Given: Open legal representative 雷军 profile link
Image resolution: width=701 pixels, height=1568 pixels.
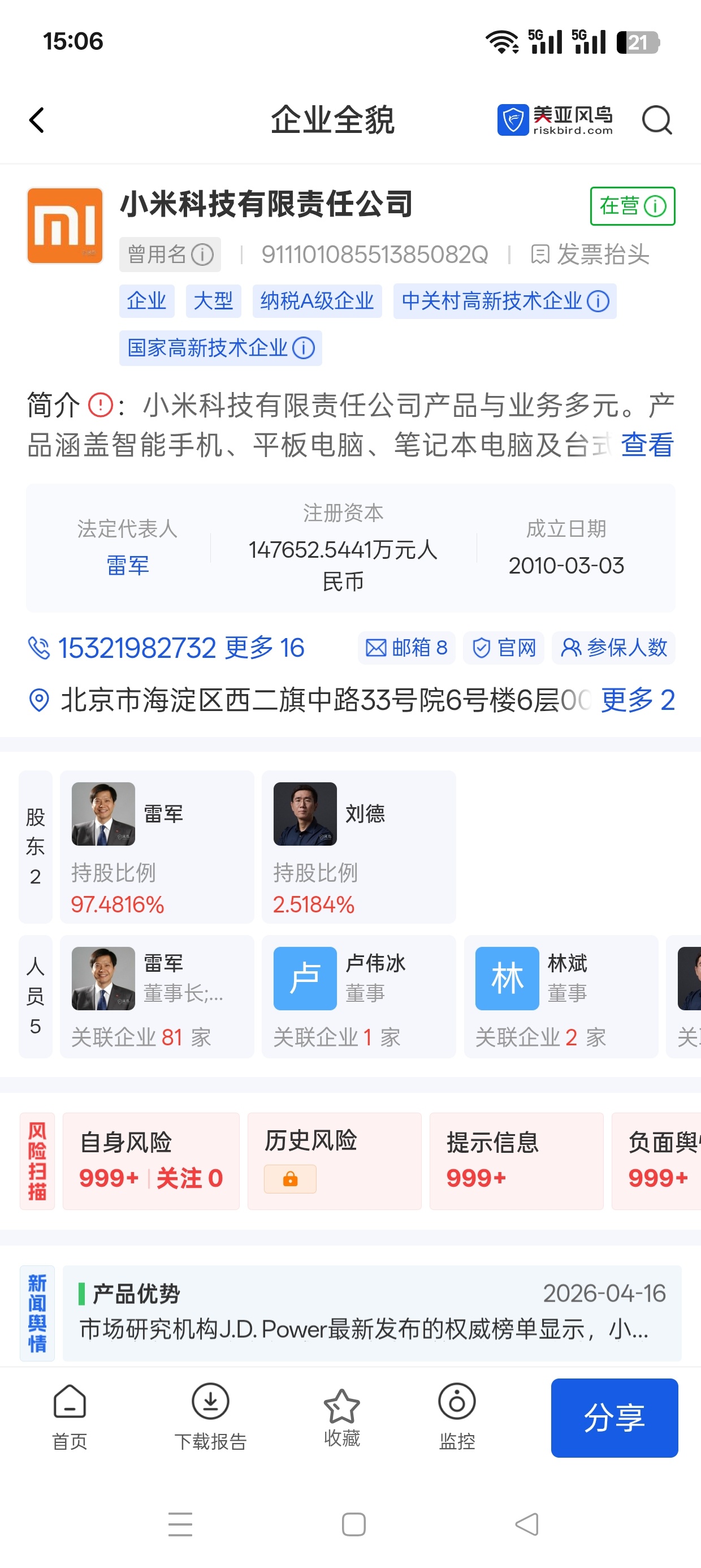Looking at the screenshot, I should pyautogui.click(x=127, y=566).
